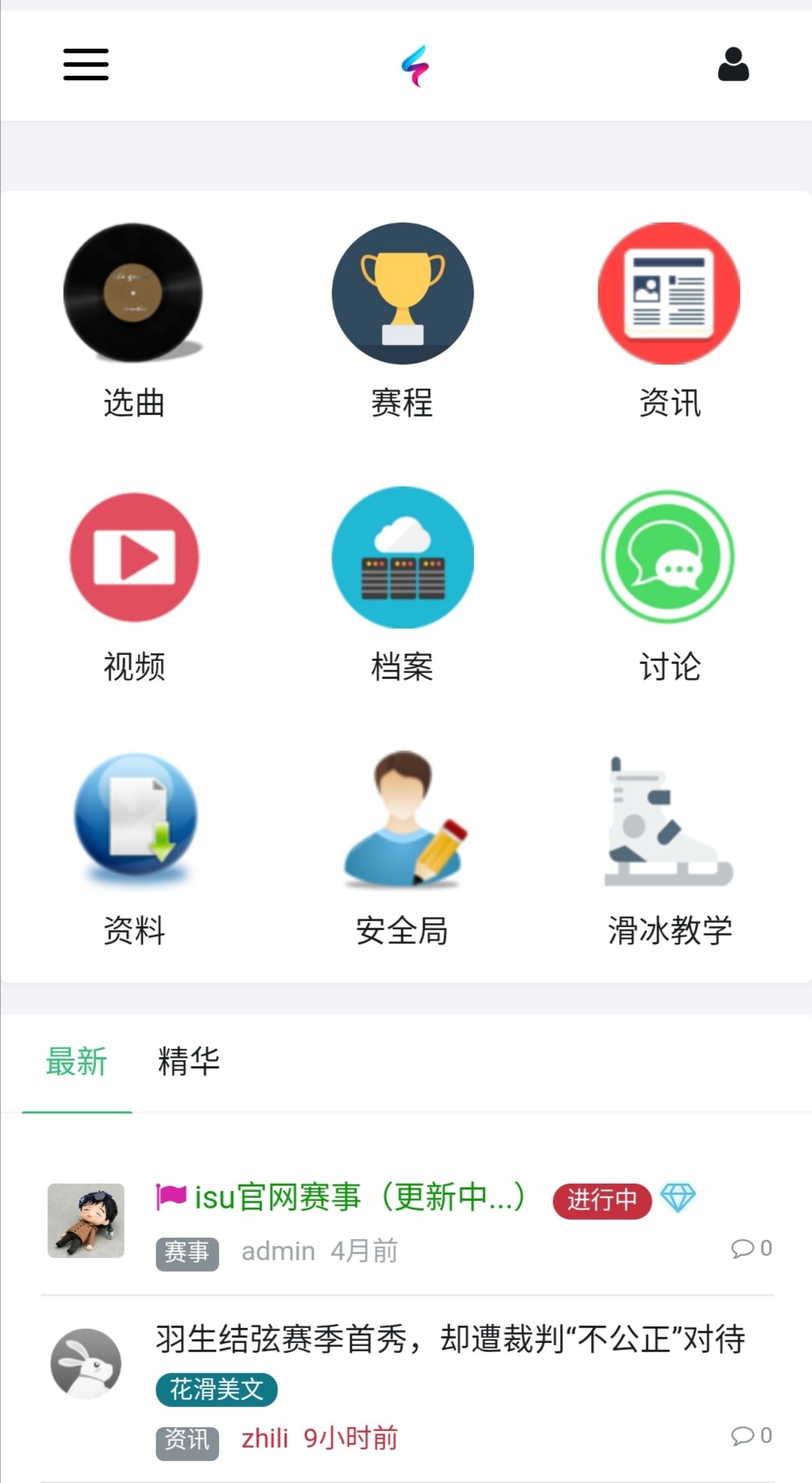View admin's avatar on the isu post
812x1483 pixels.
(86, 1220)
